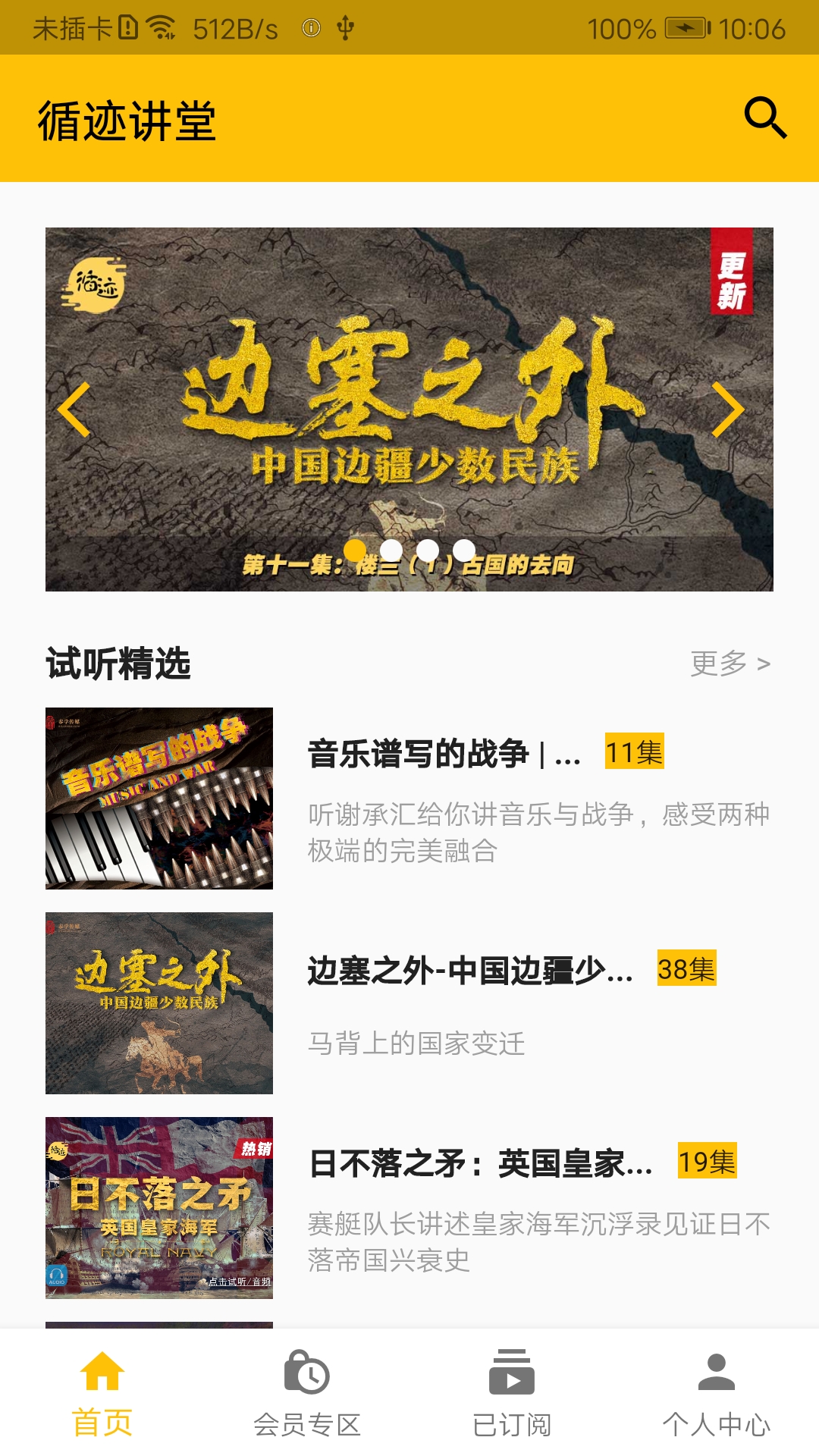This screenshot has width=819, height=1456.
Task: Open the 个人中心 profile icon
Action: point(717,1373)
